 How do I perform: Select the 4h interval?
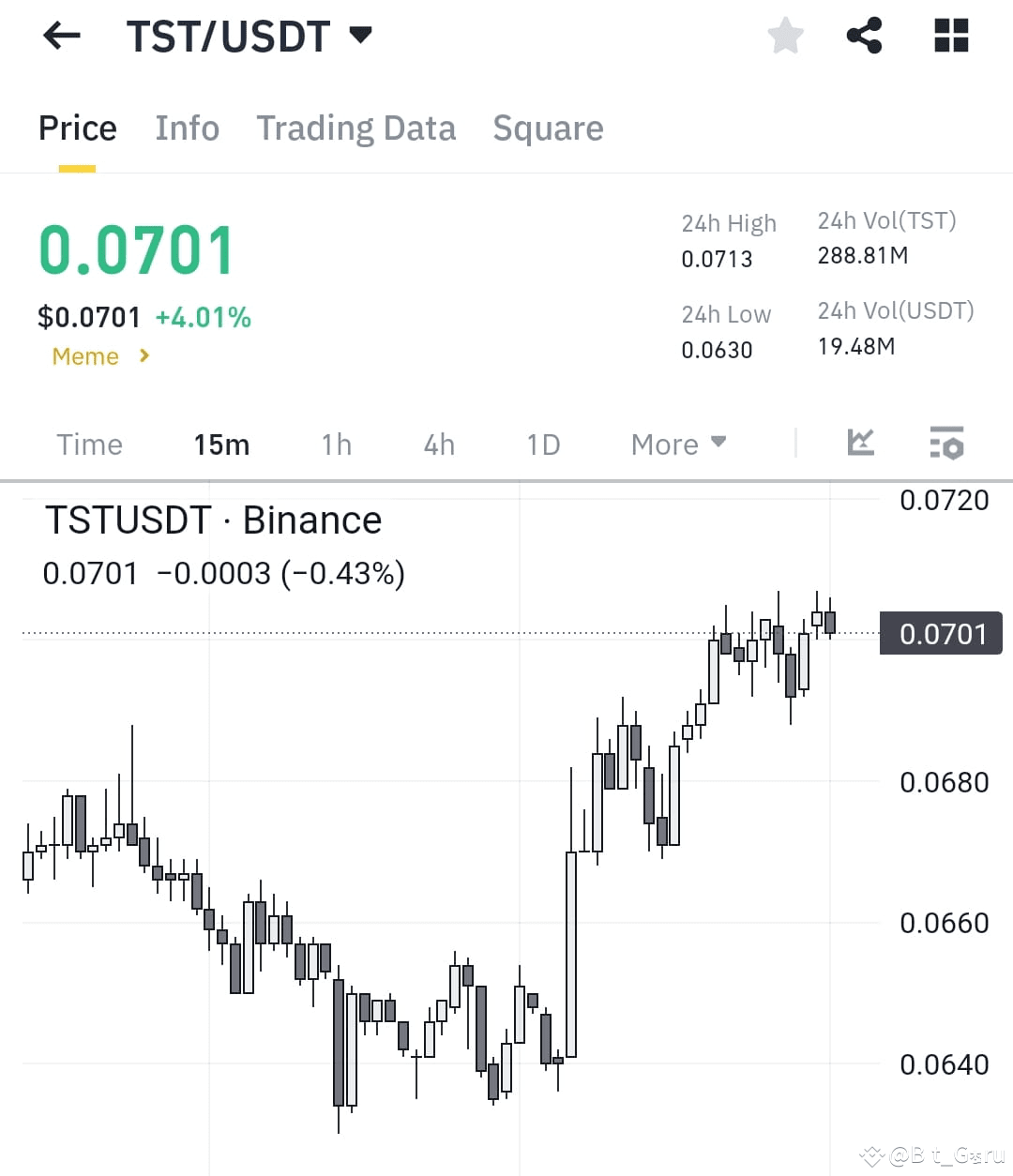point(437,444)
